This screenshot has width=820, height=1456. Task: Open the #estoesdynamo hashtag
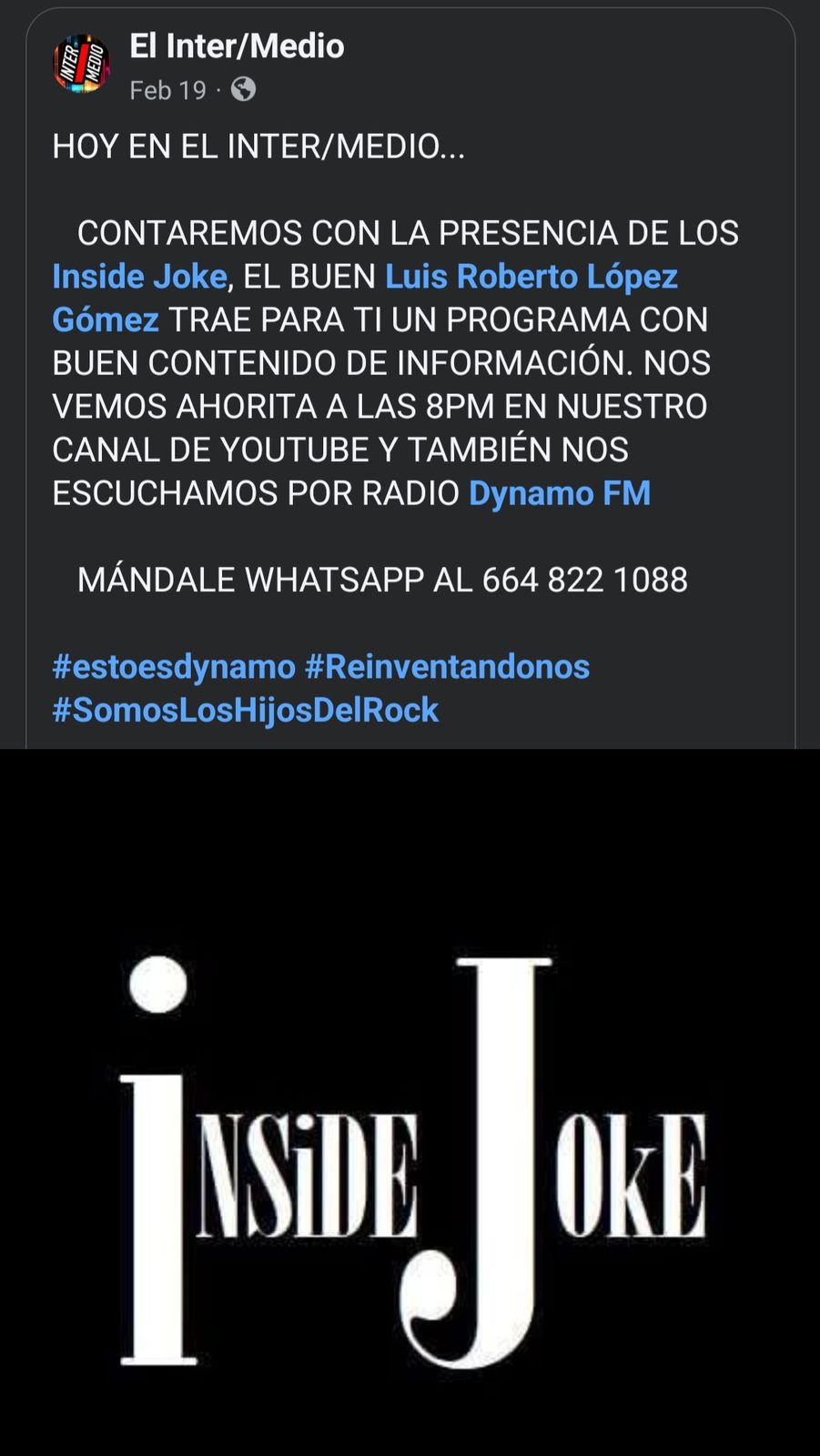click(x=174, y=667)
